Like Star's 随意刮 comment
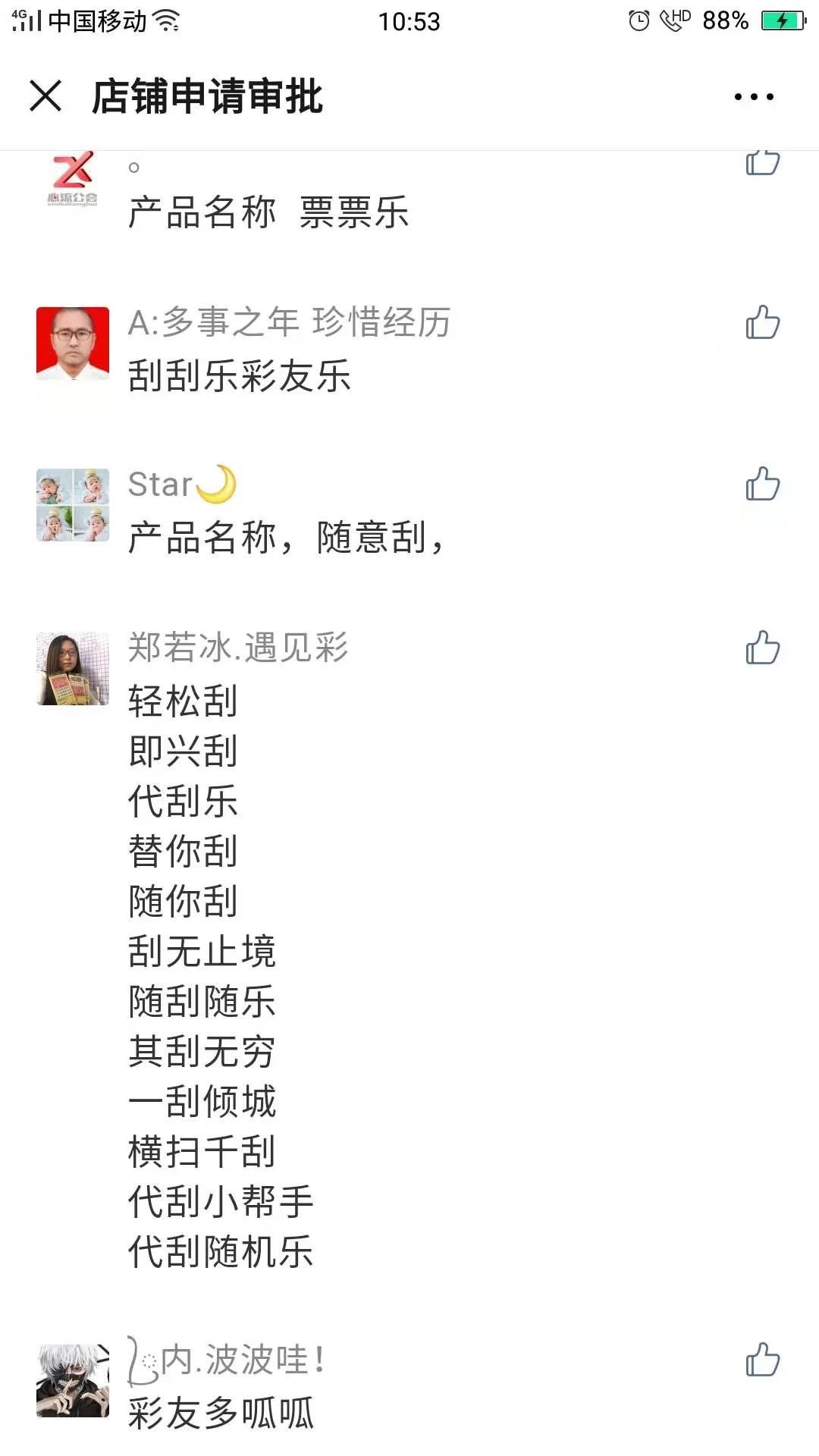Screen dimensions: 819x1456 click(762, 484)
